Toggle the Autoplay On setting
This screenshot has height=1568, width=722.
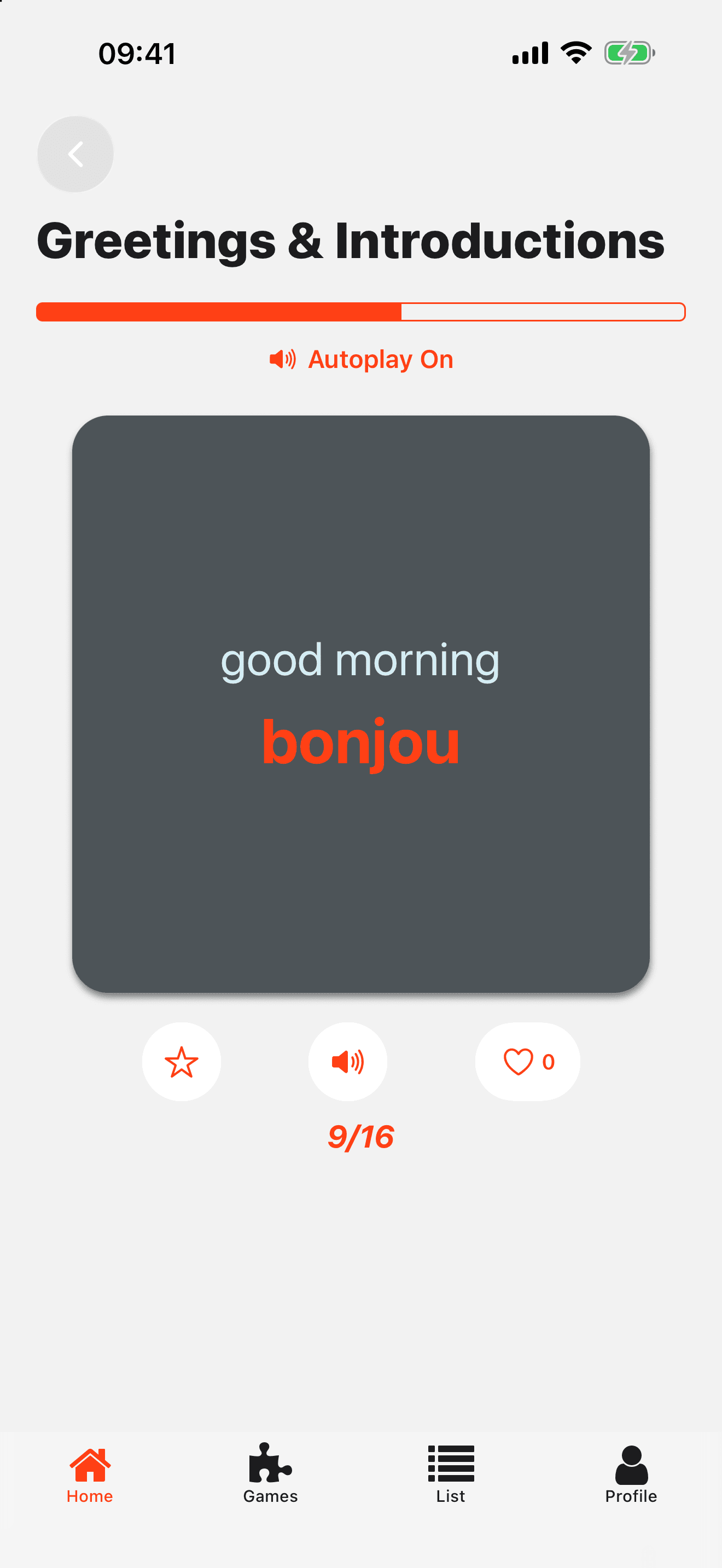(361, 359)
